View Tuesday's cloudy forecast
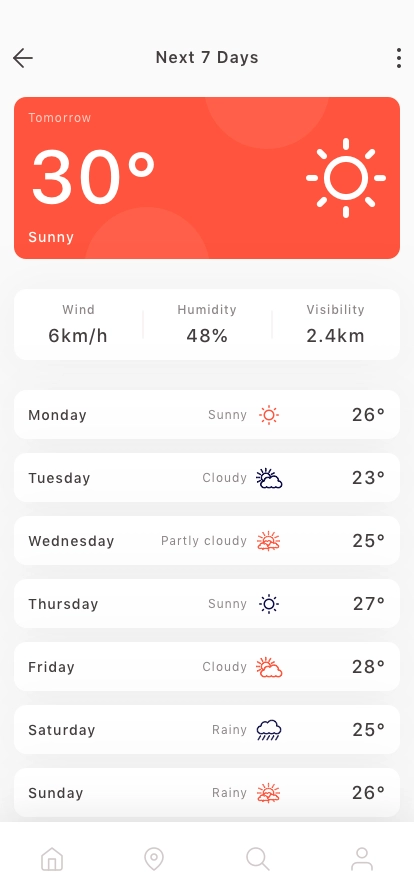The width and height of the screenshot is (414, 896). [207, 478]
